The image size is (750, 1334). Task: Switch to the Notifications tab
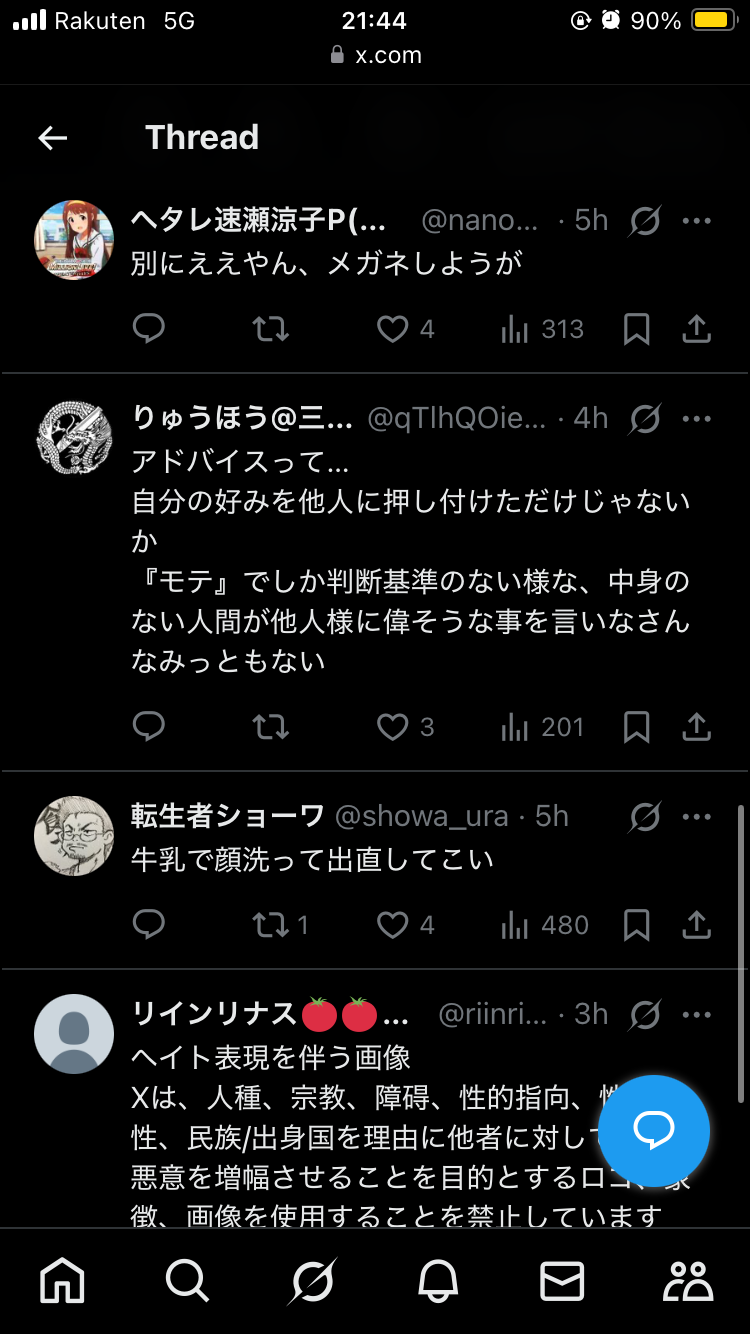point(437,1280)
